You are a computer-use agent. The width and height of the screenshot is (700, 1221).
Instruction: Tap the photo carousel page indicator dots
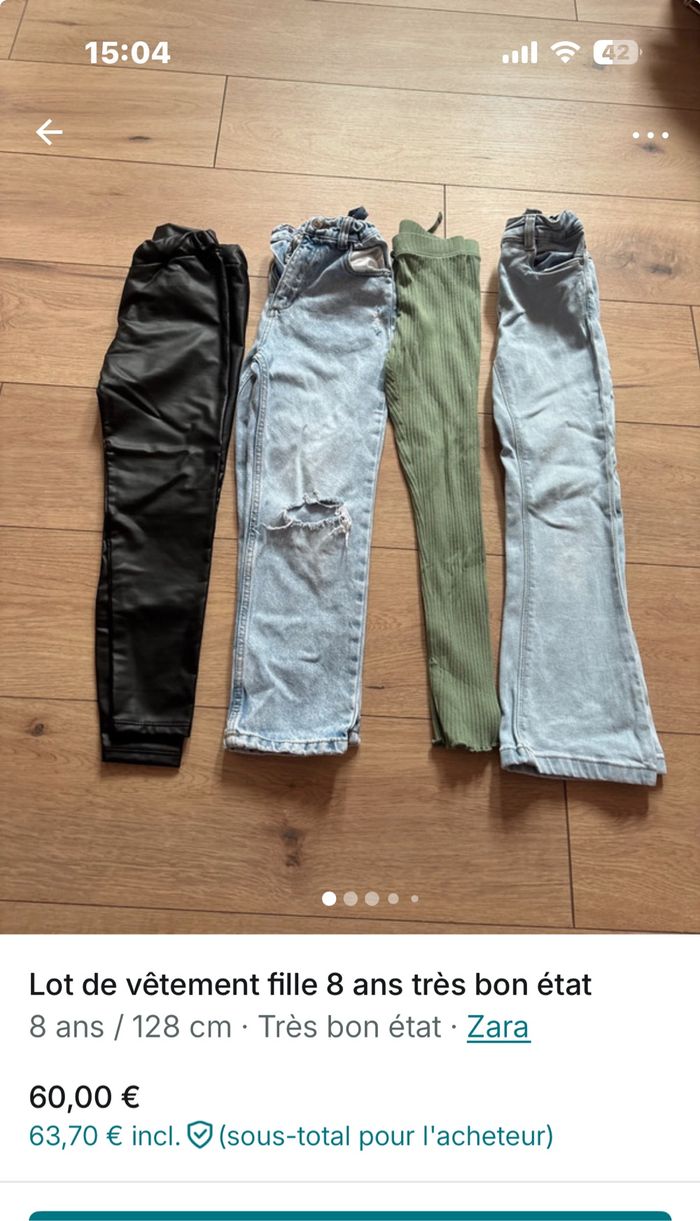coord(371,899)
